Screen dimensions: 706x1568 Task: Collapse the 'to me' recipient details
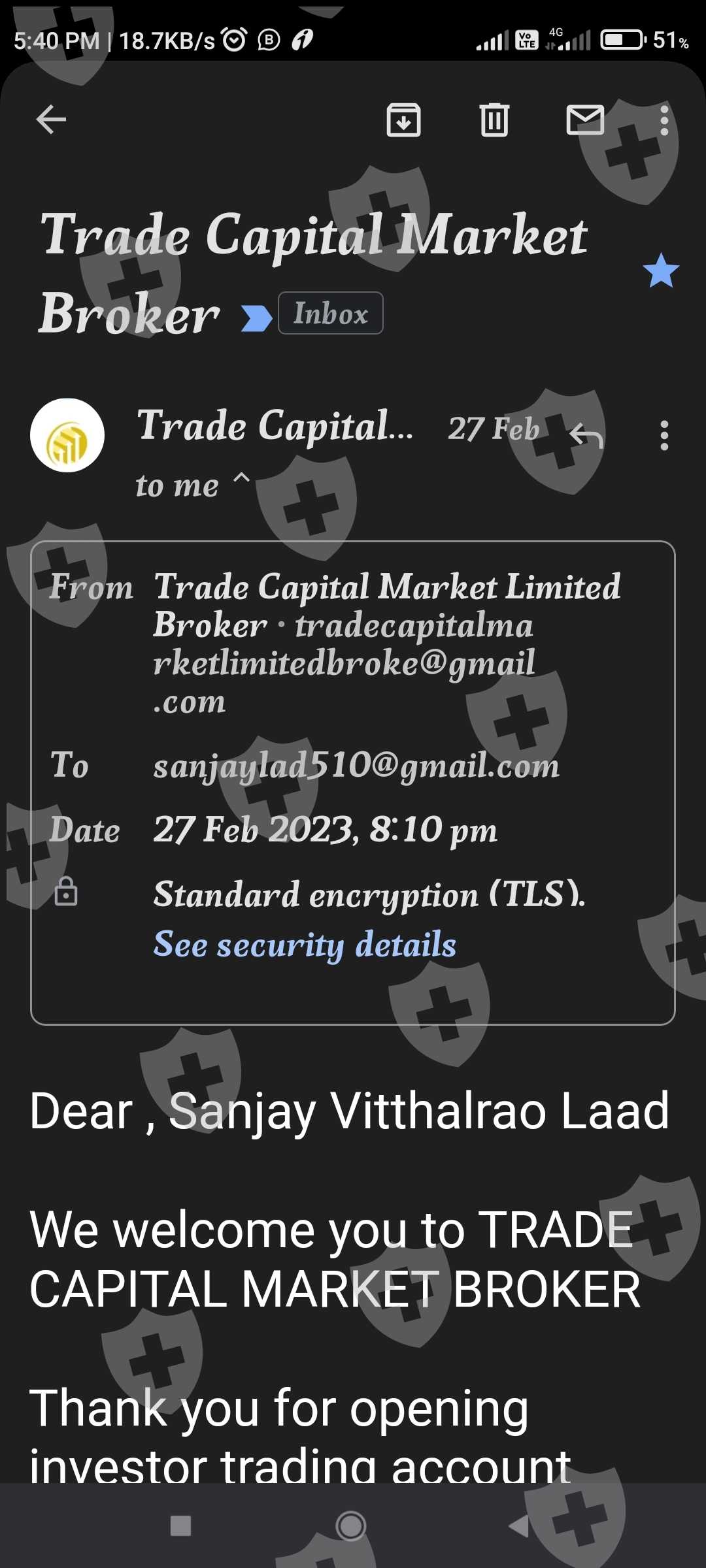241,479
